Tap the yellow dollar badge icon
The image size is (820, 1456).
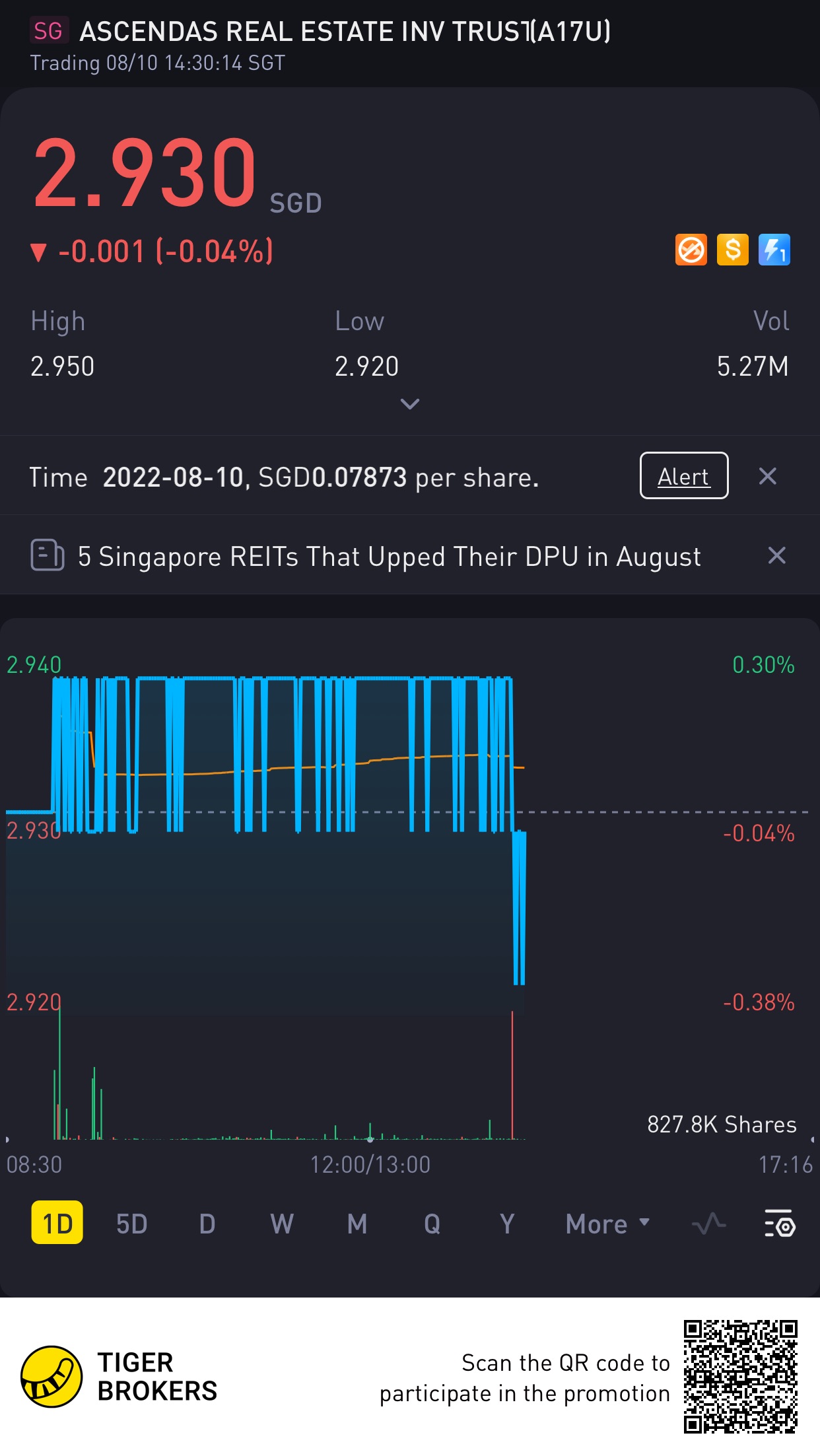click(x=733, y=250)
